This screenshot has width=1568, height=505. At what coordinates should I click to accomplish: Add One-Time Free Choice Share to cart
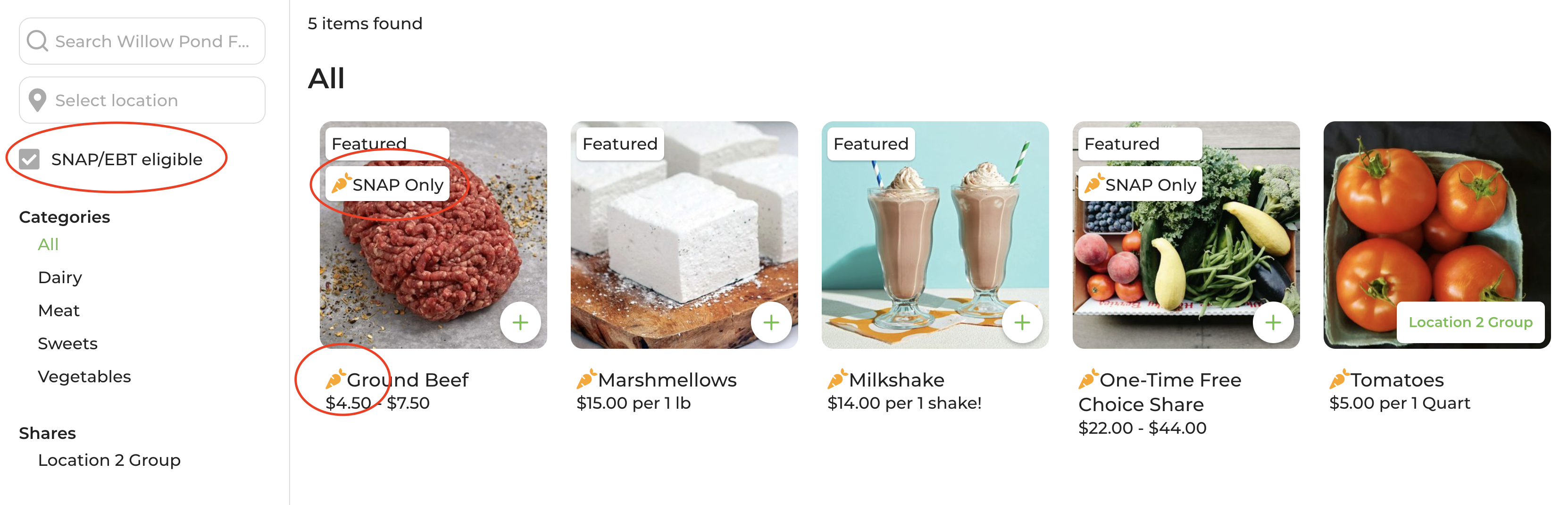click(1272, 322)
